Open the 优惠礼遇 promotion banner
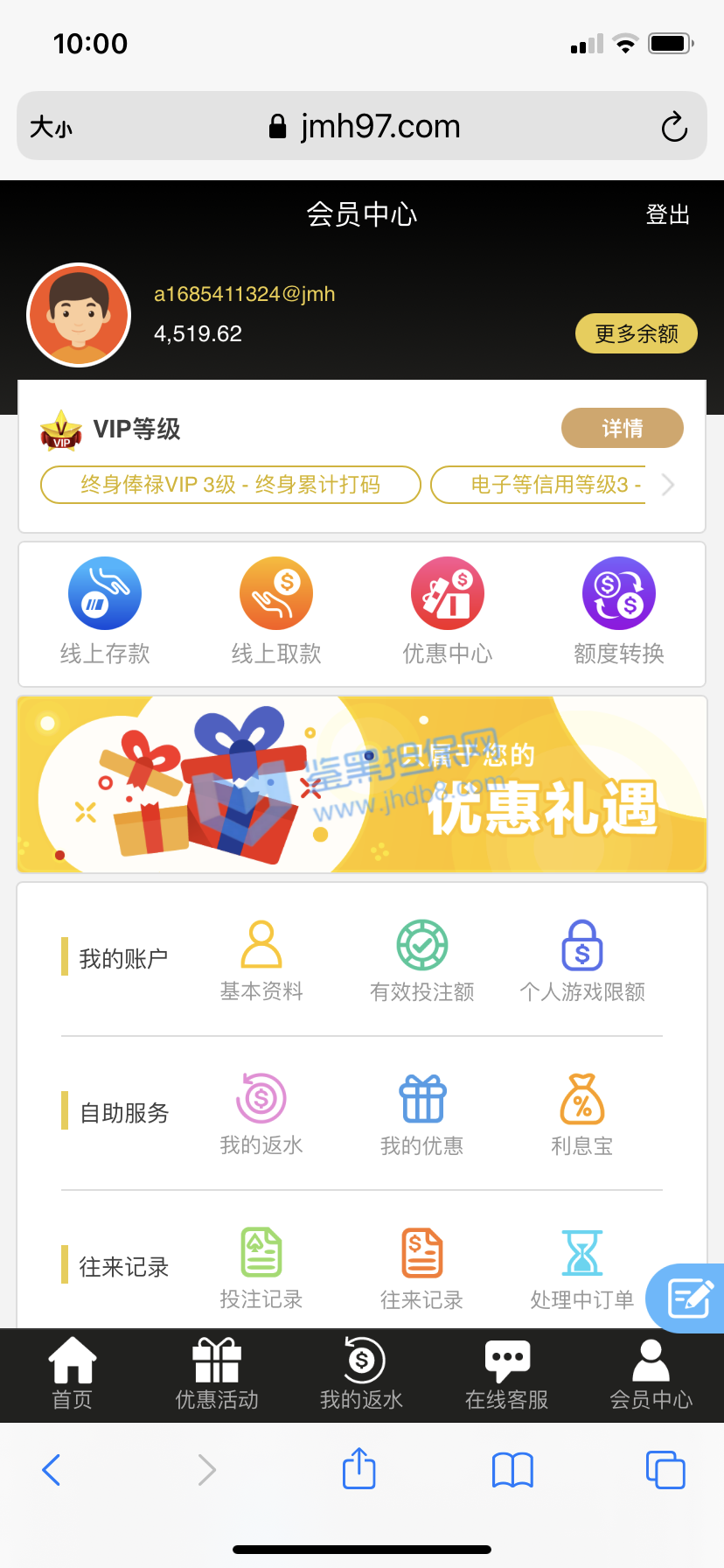 click(362, 784)
